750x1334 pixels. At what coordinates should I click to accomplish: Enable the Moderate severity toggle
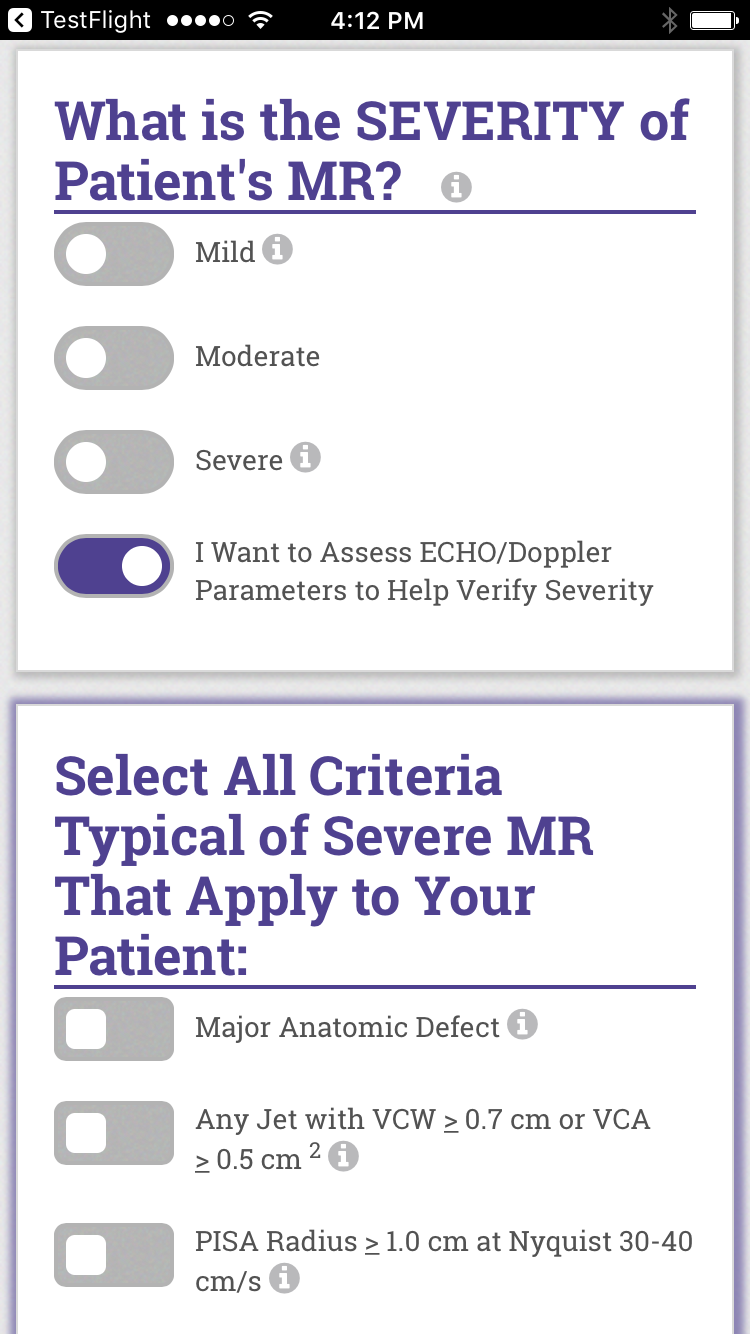coord(113,358)
